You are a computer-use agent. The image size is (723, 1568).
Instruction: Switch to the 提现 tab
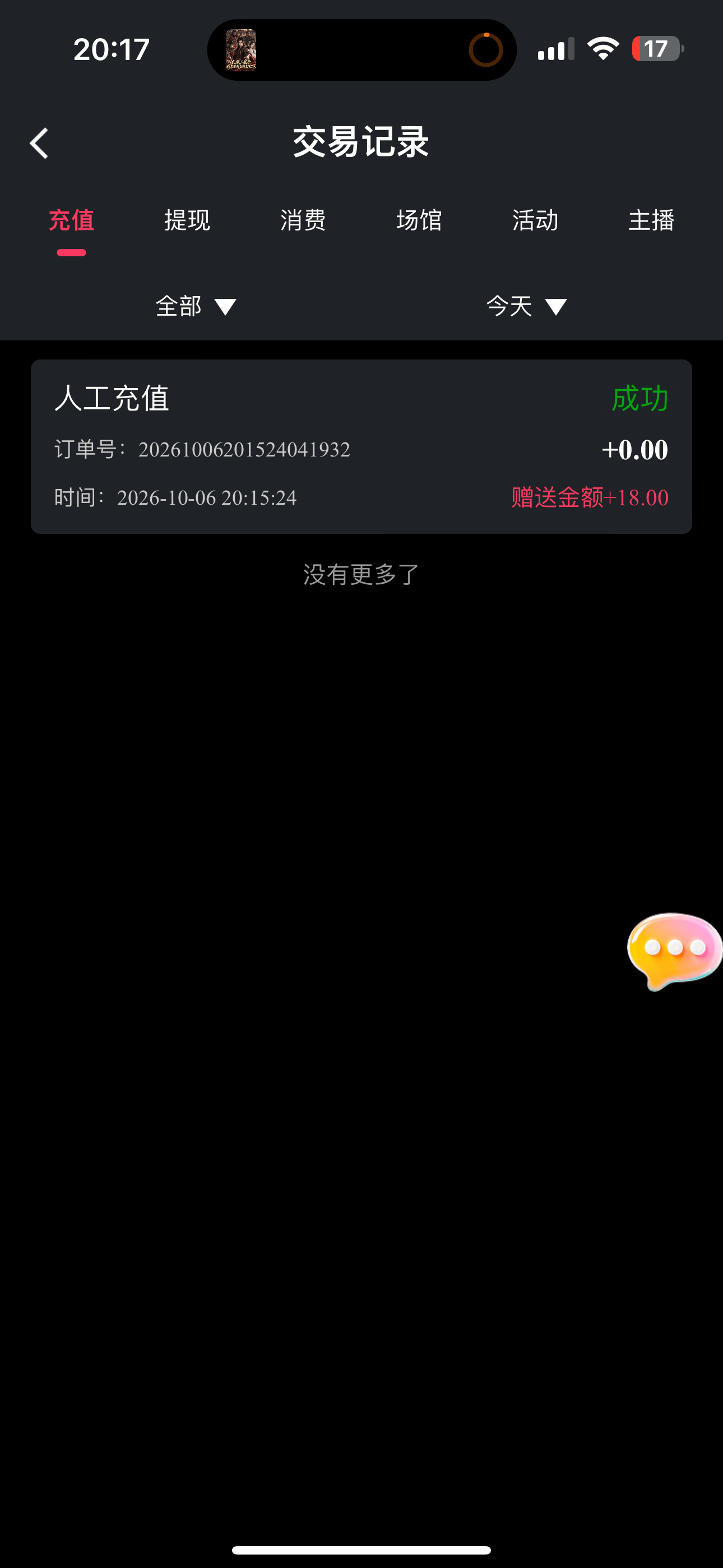(187, 220)
